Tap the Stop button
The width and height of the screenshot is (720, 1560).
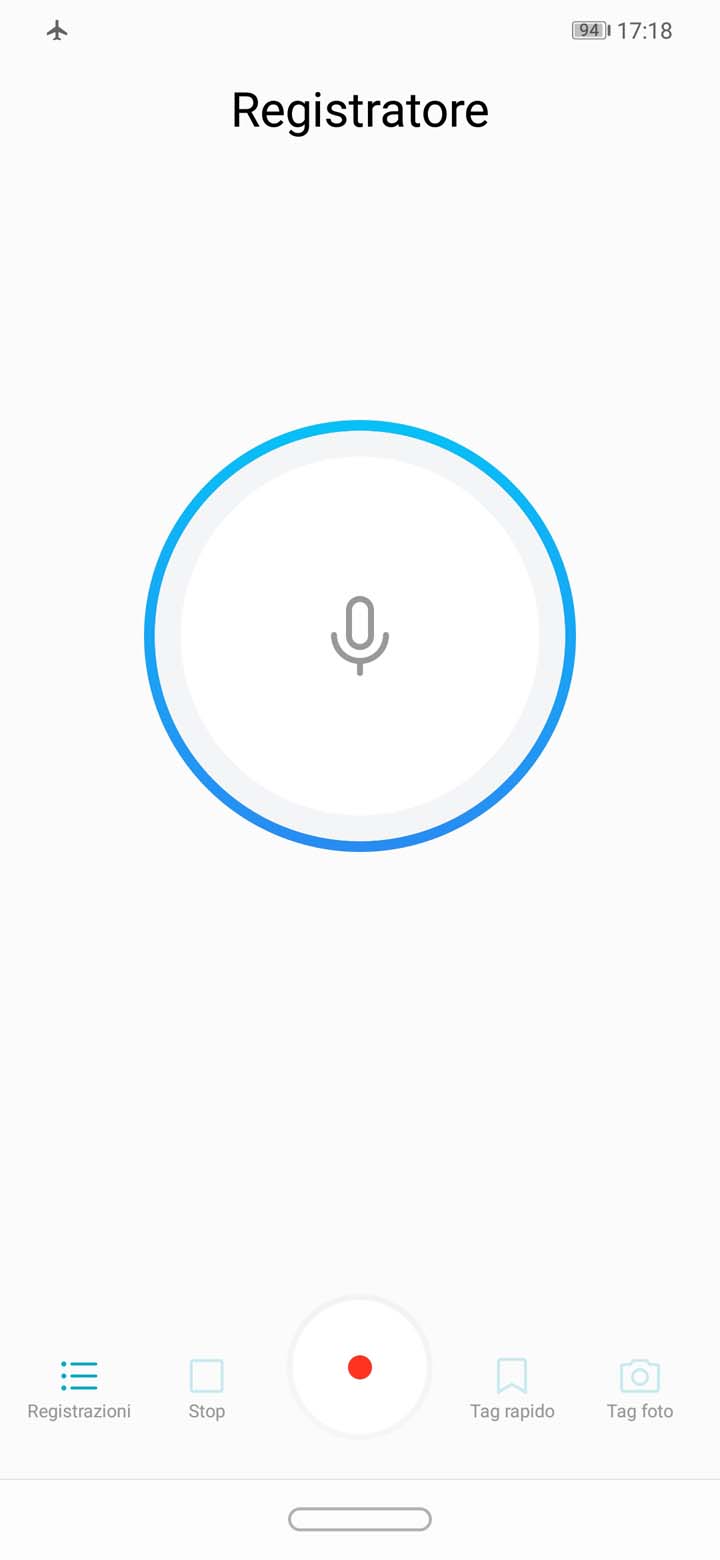coord(207,1389)
